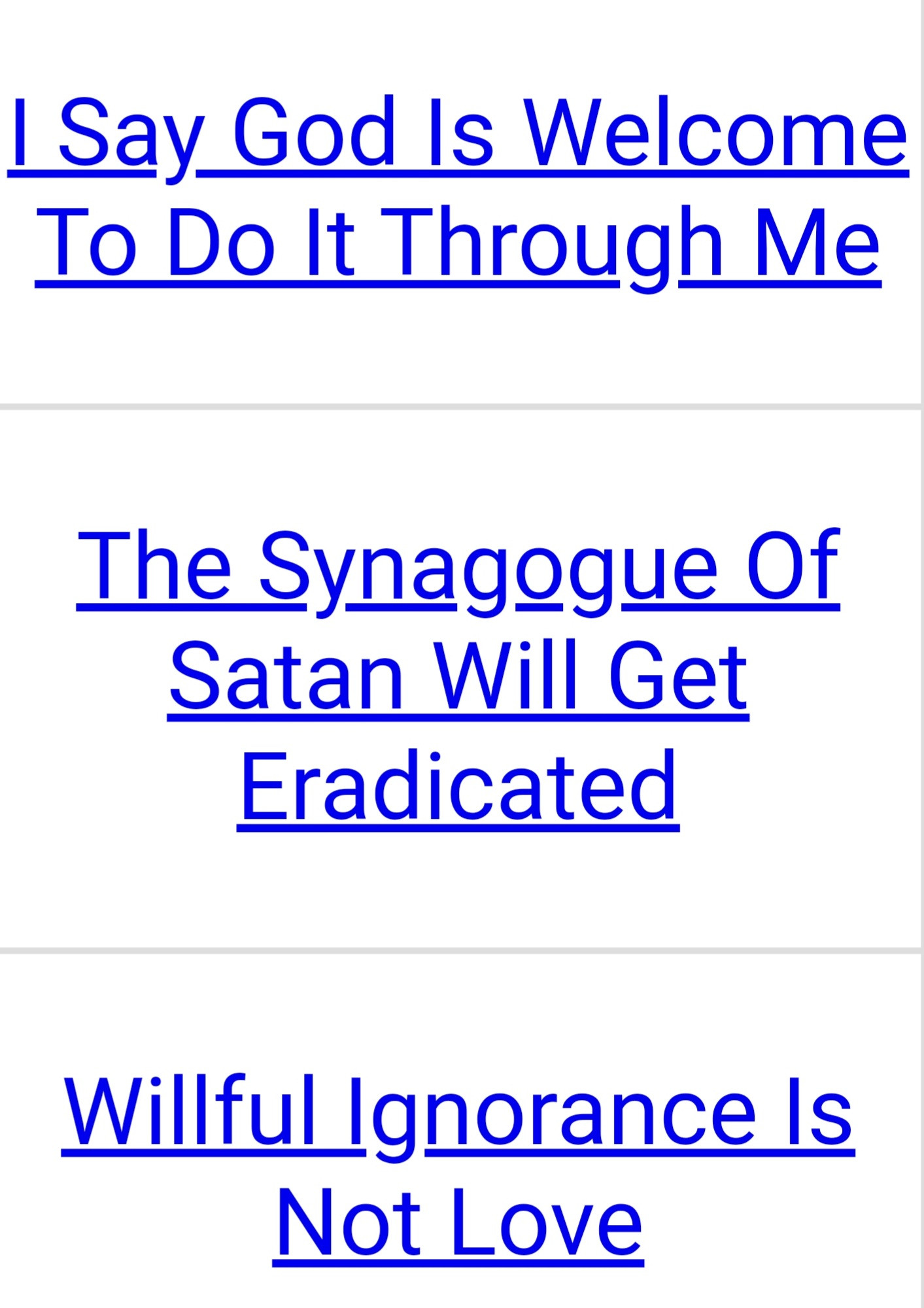The width and height of the screenshot is (924, 1308).
Task: Follow the 'Willful Ignorance Is Not Love' link
Action: 458,1167
